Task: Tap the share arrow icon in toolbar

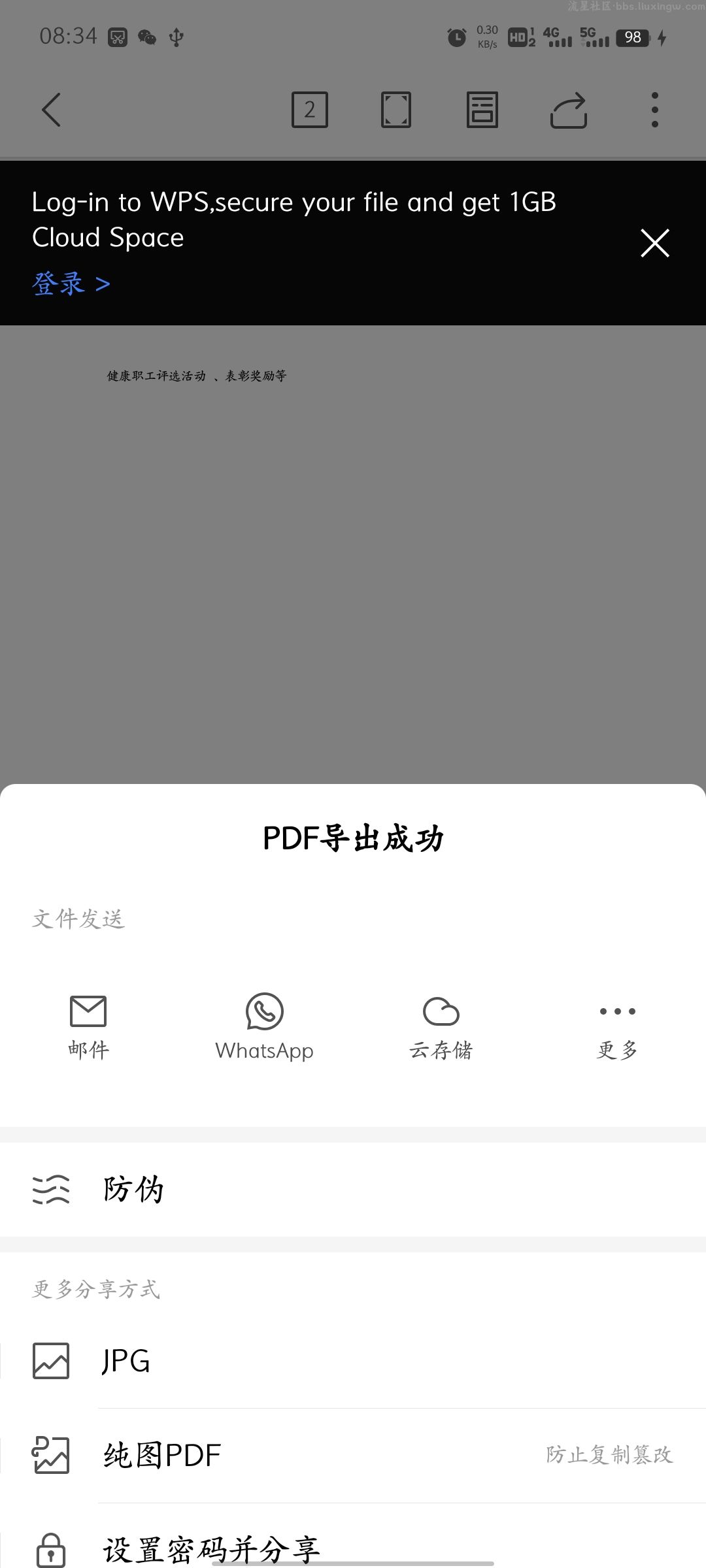Action: [x=569, y=110]
